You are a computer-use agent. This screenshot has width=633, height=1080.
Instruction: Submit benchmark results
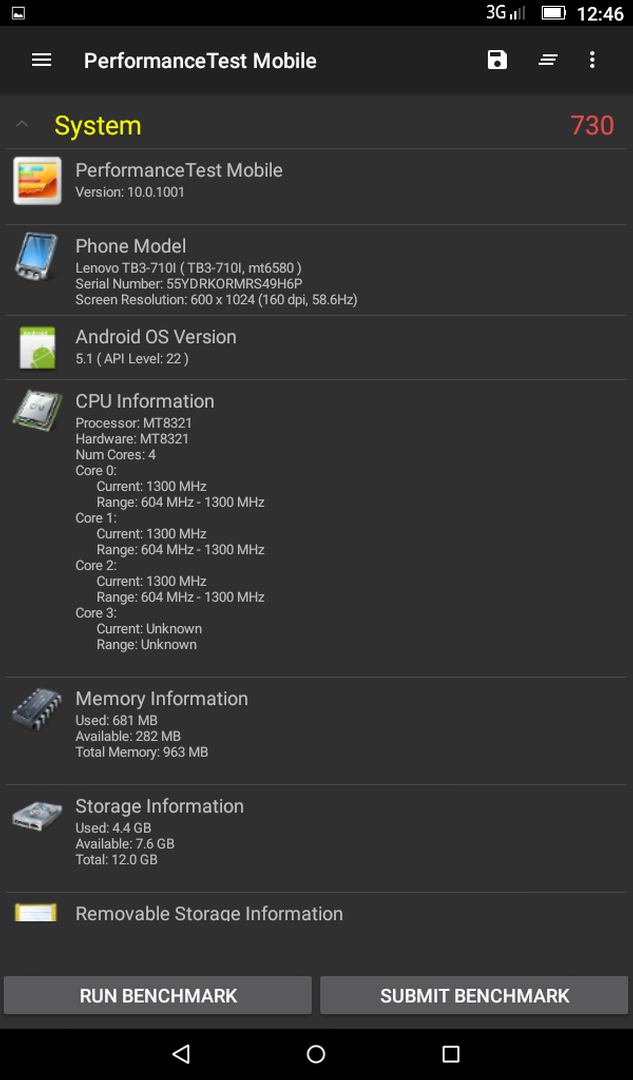click(x=475, y=995)
